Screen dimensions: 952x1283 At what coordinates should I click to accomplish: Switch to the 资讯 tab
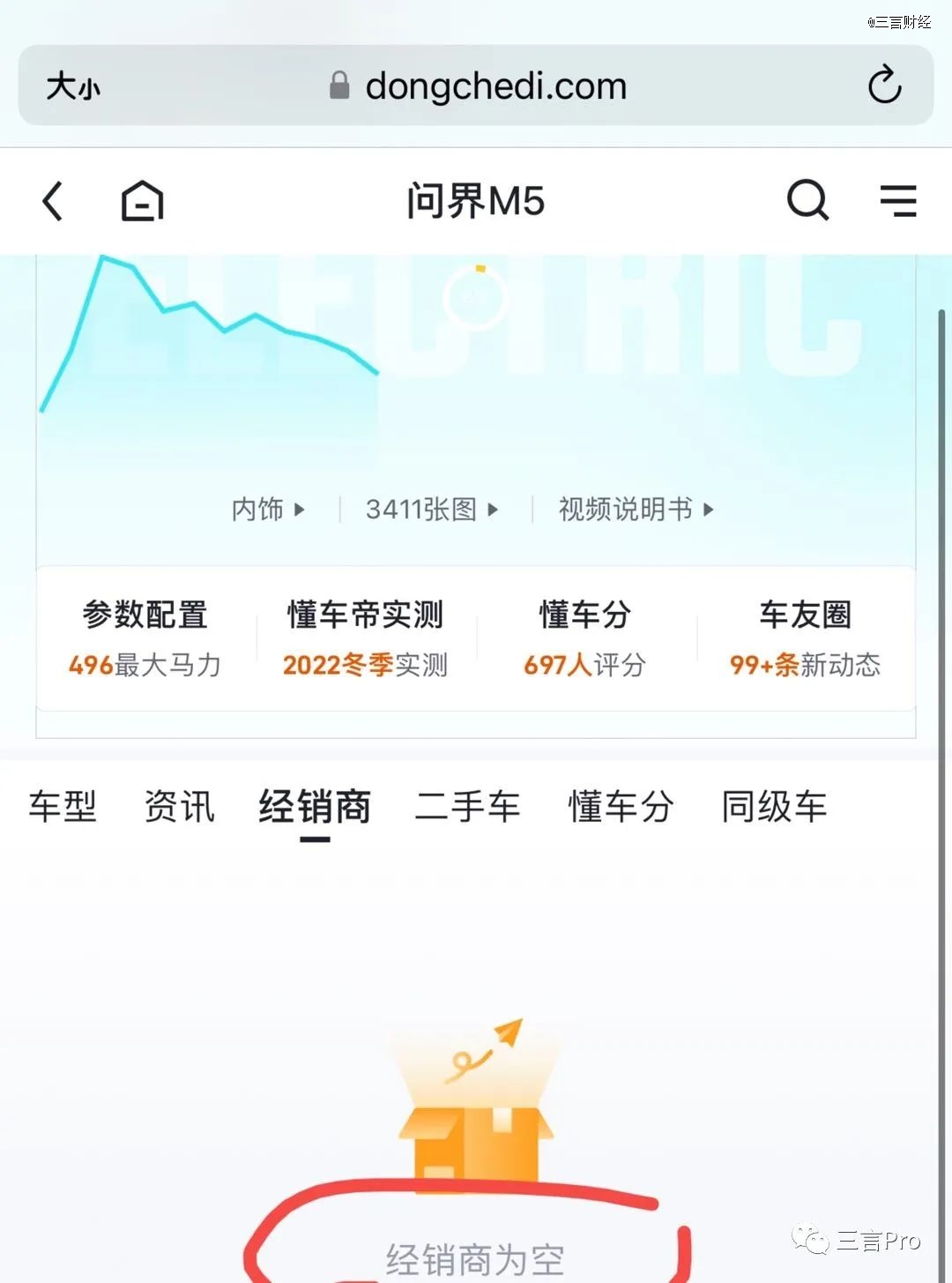tap(180, 806)
